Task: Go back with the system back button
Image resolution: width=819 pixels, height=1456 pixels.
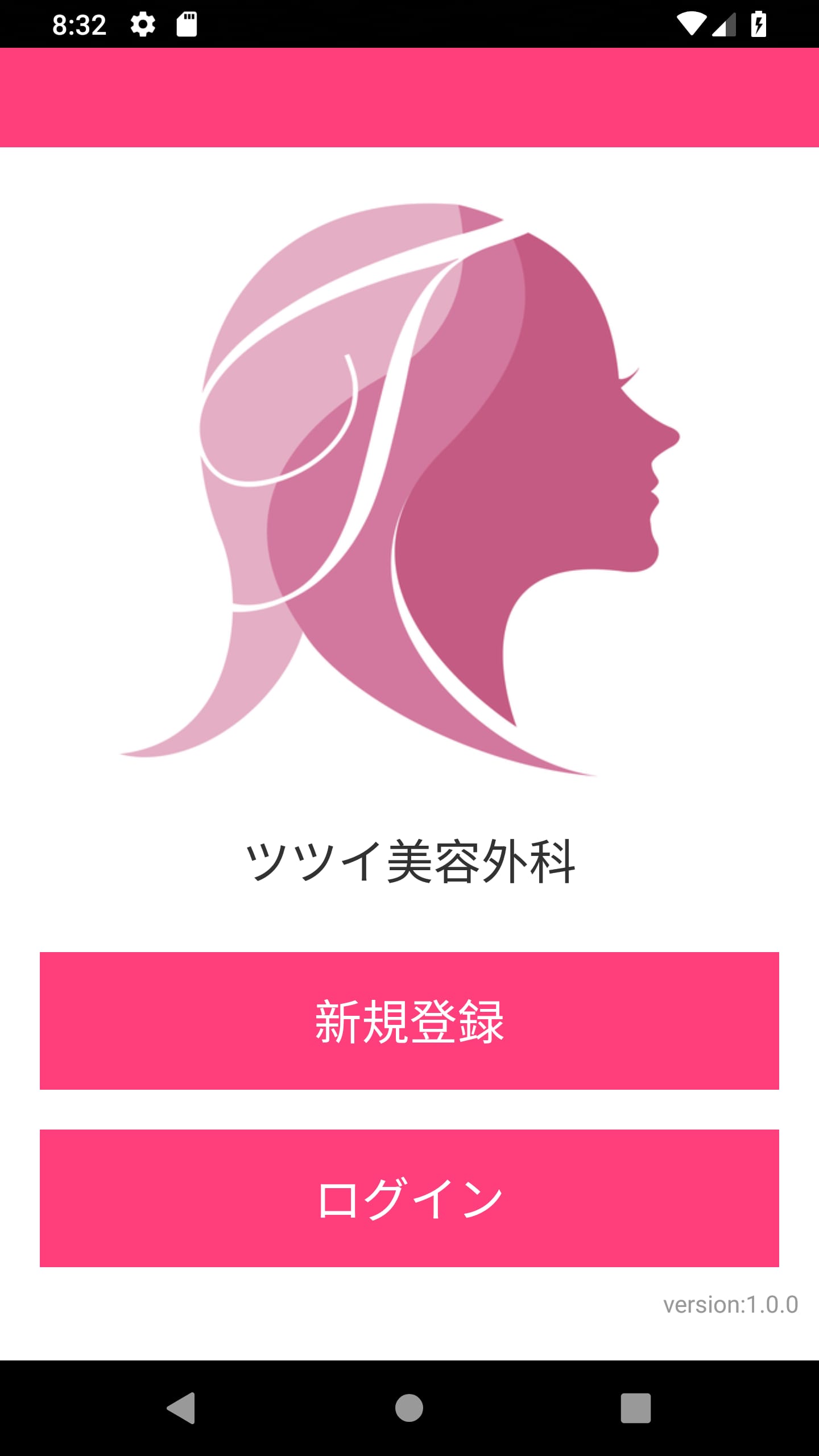Action: pyautogui.click(x=181, y=1408)
